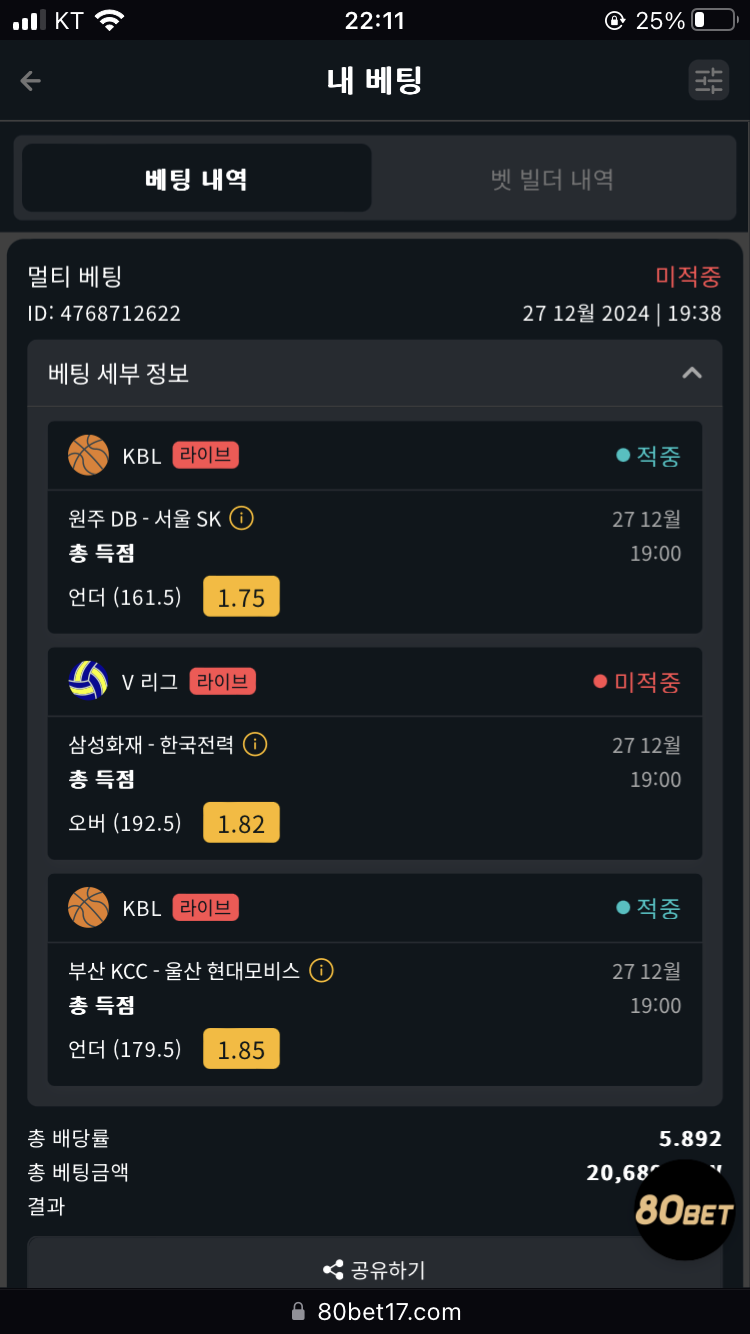Tap the 공유하기 share button
750x1334 pixels.
pos(375,1269)
